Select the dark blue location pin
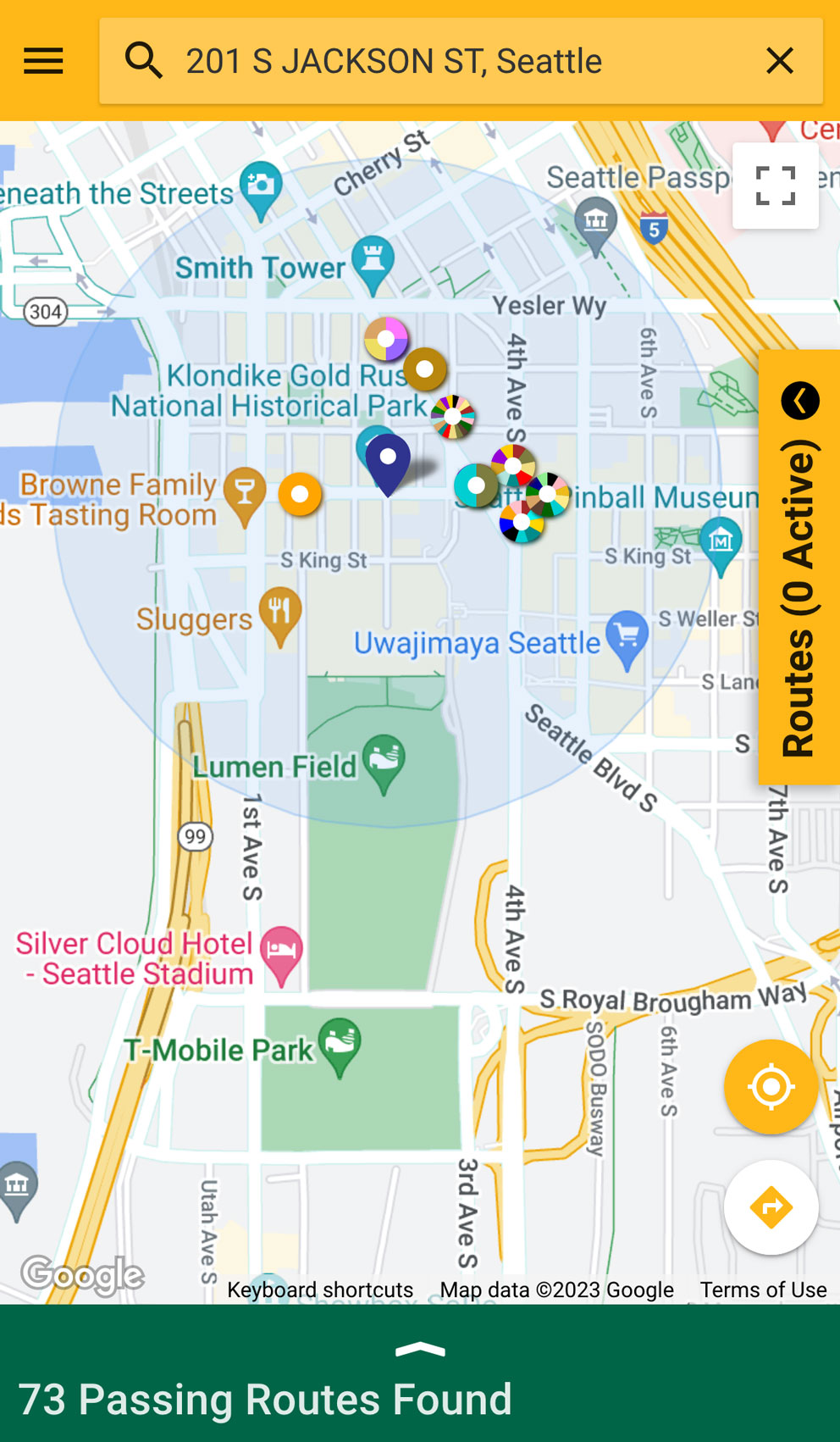Image resolution: width=840 pixels, height=1442 pixels. [388, 461]
